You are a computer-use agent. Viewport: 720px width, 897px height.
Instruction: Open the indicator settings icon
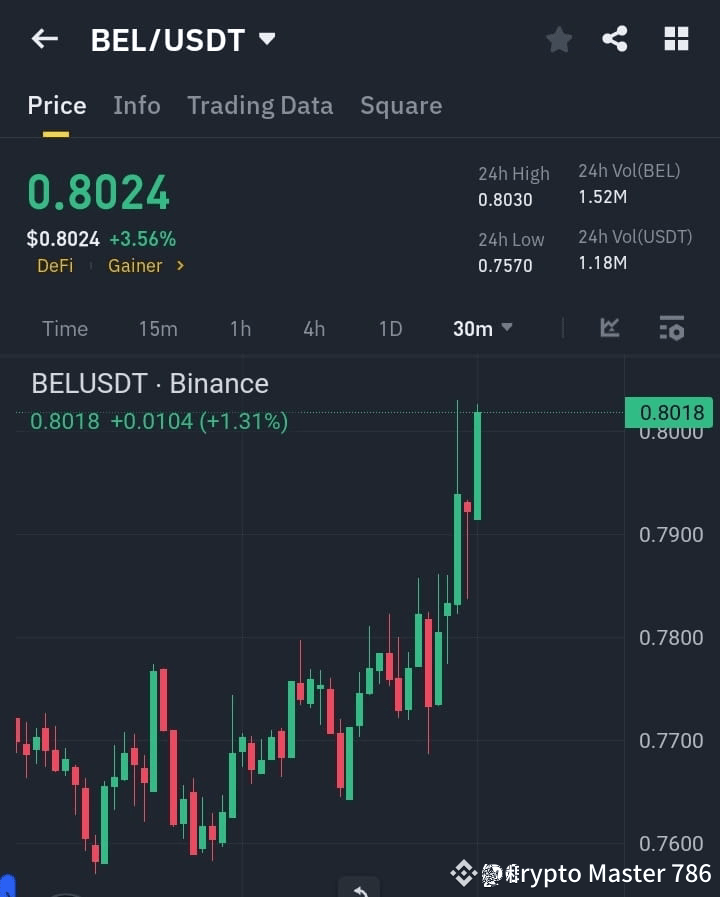click(x=671, y=328)
